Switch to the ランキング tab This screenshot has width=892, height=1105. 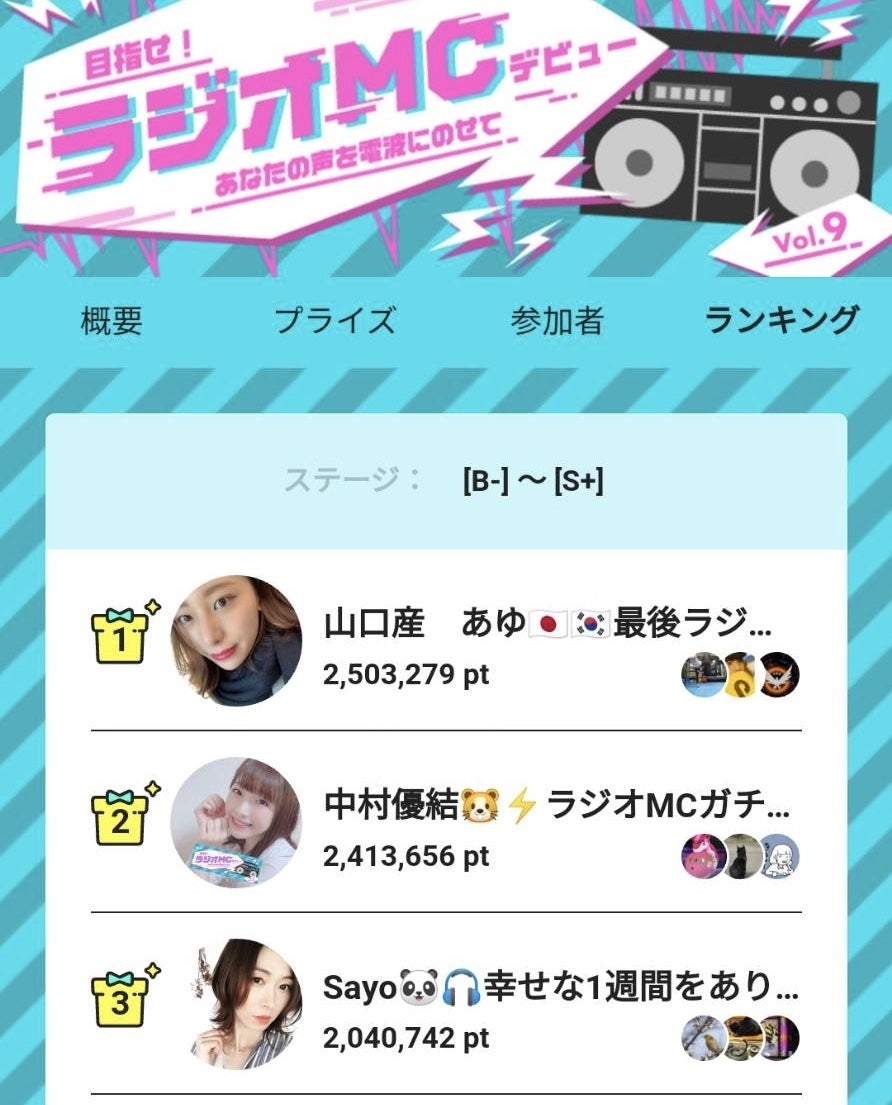pos(782,321)
